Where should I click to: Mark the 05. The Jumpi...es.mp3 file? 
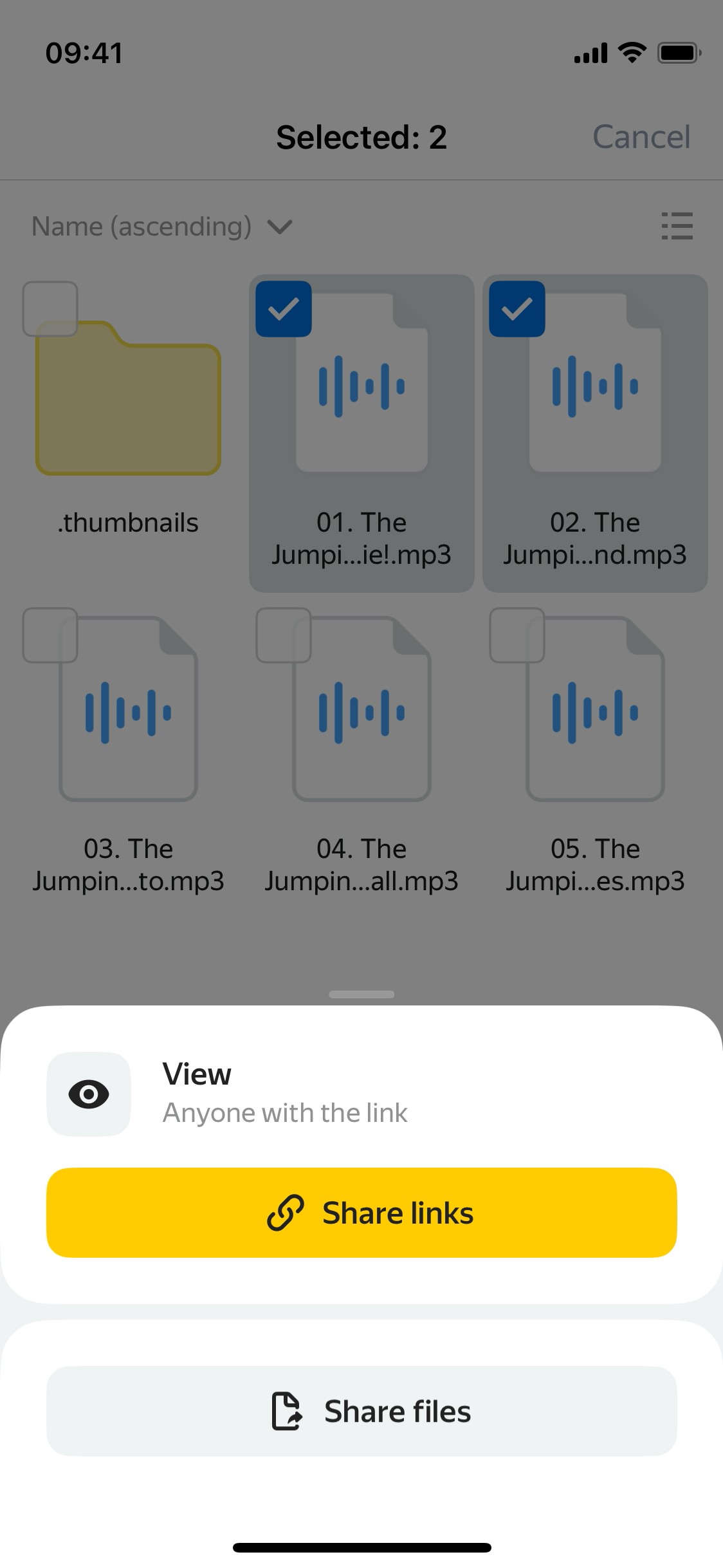(x=517, y=635)
